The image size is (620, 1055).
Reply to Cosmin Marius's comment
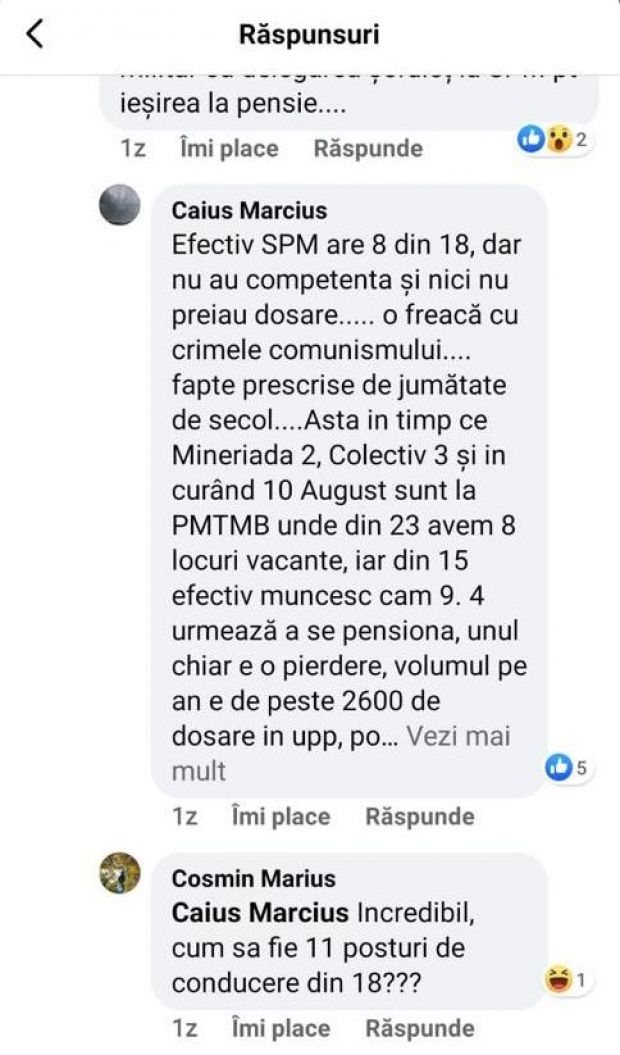click(419, 1027)
